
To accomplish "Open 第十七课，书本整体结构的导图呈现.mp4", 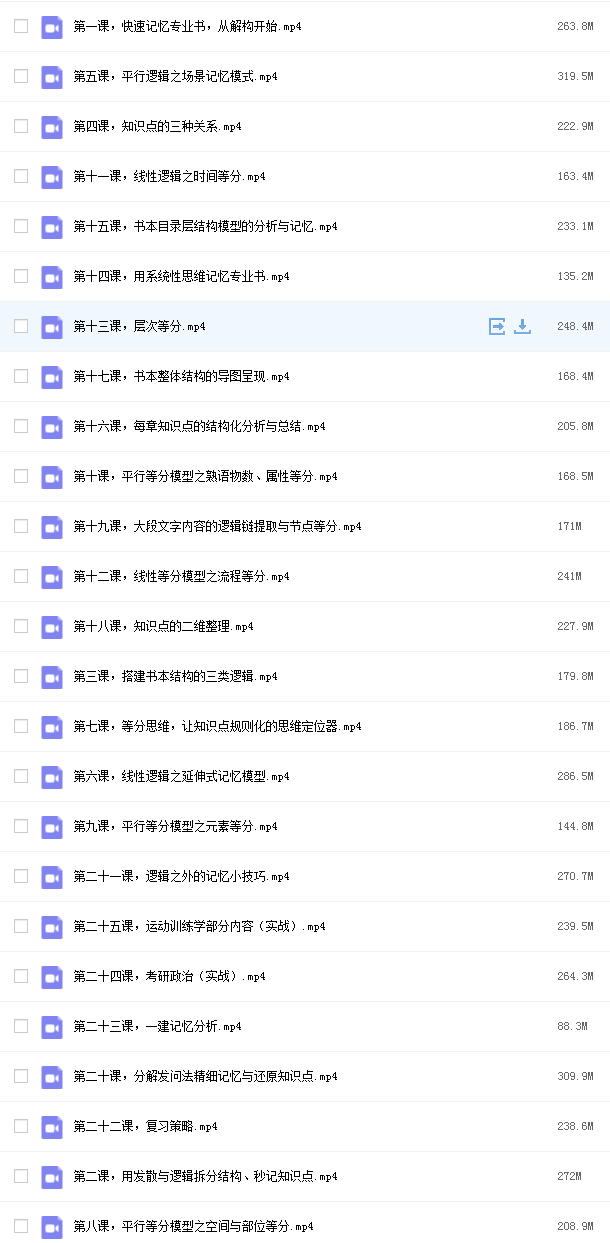I will pos(181,376).
